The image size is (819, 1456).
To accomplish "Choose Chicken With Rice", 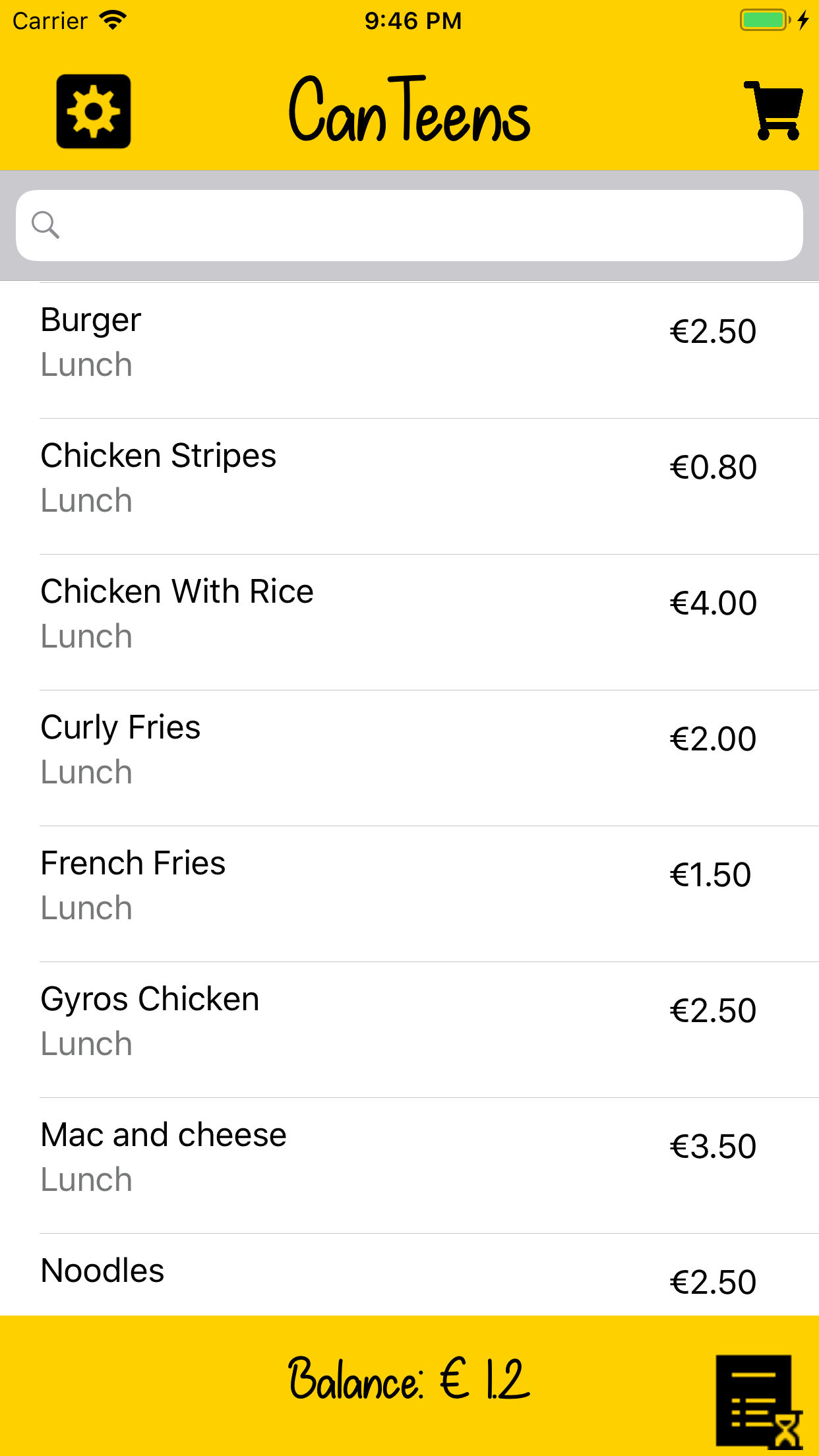I will pyautogui.click(x=409, y=622).
